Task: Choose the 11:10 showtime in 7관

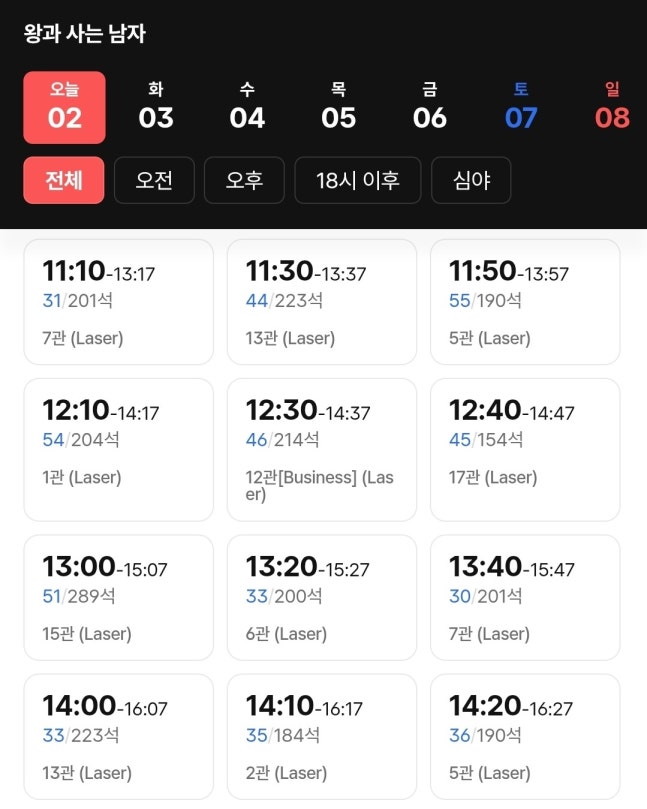Action: tap(118, 301)
